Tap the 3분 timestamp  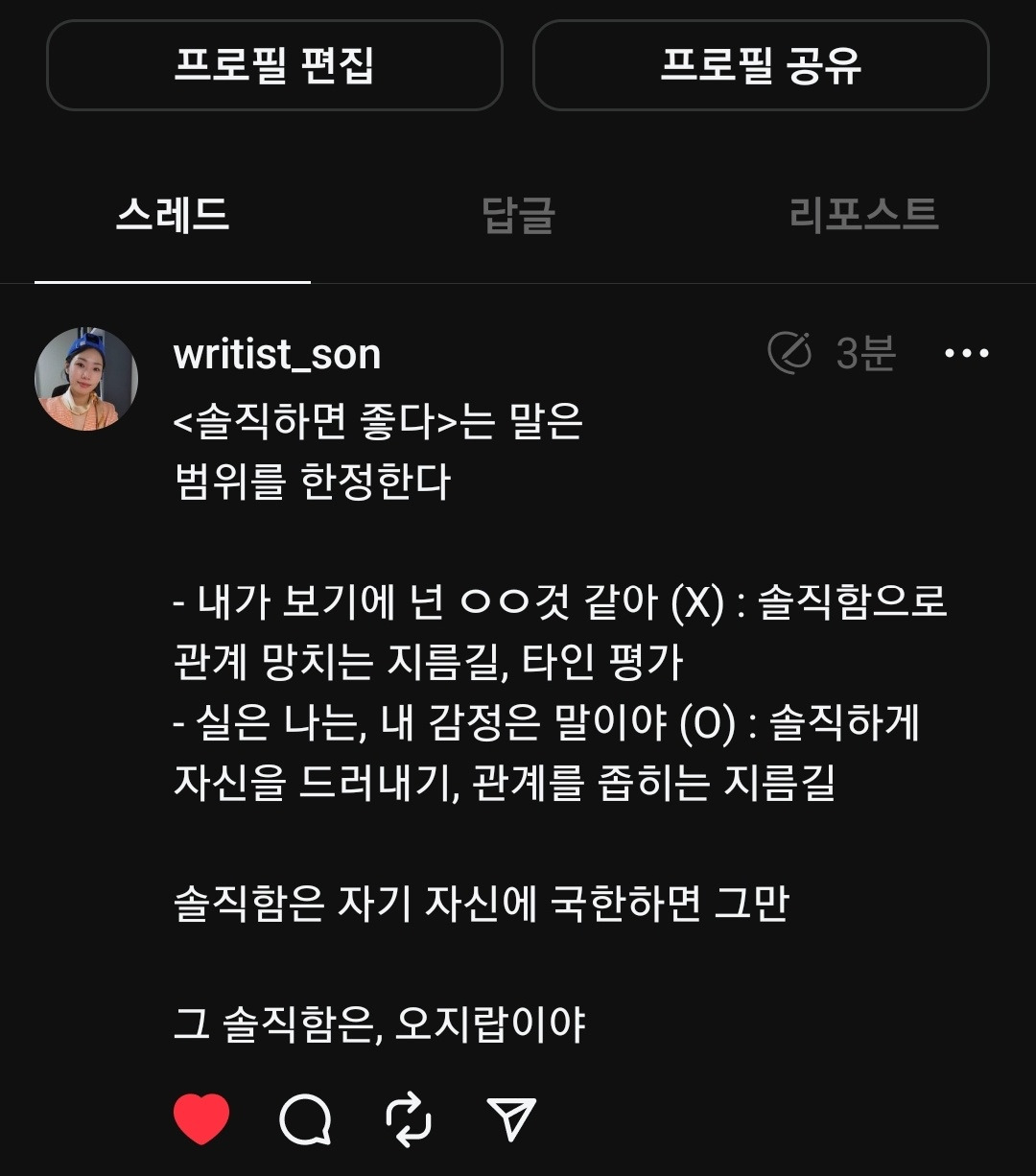tap(866, 354)
